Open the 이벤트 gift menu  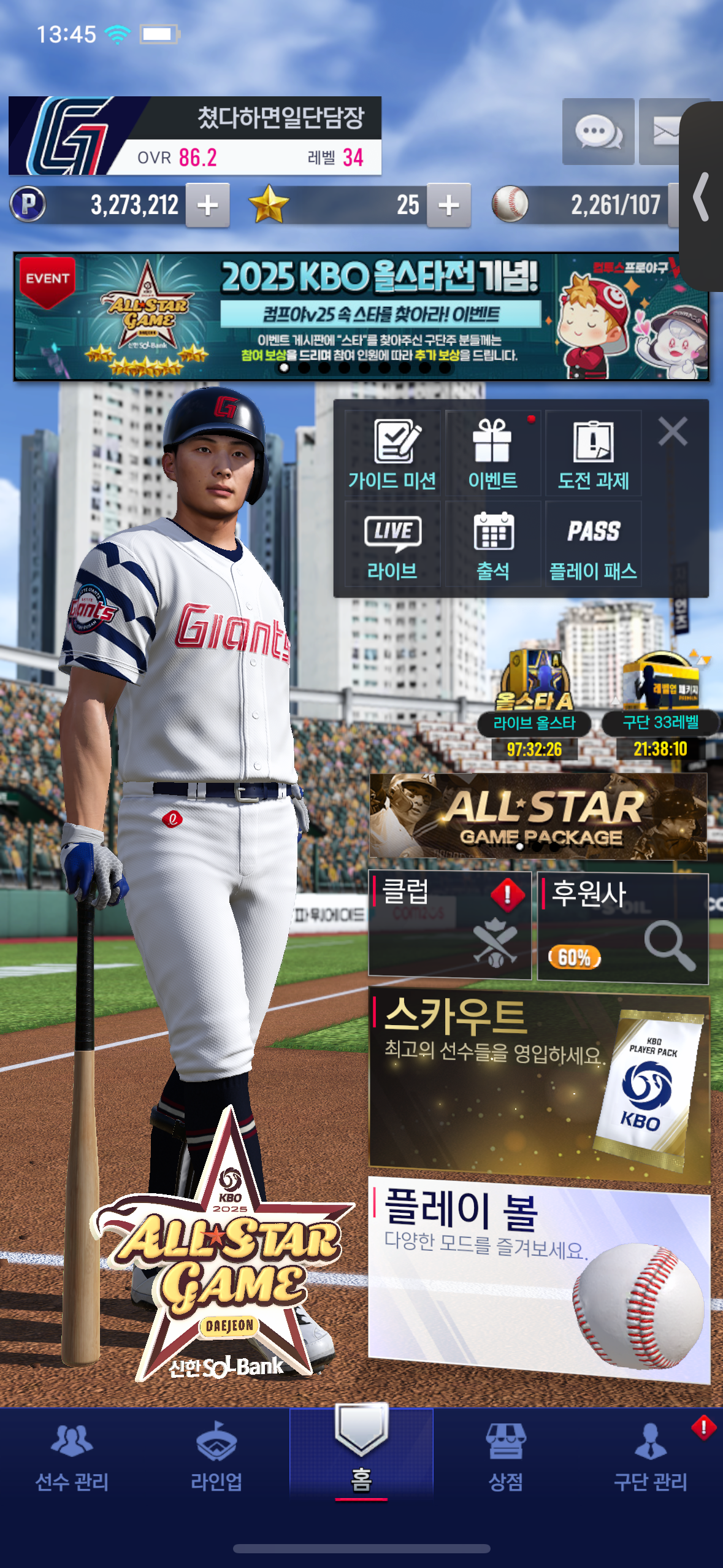[x=493, y=453]
